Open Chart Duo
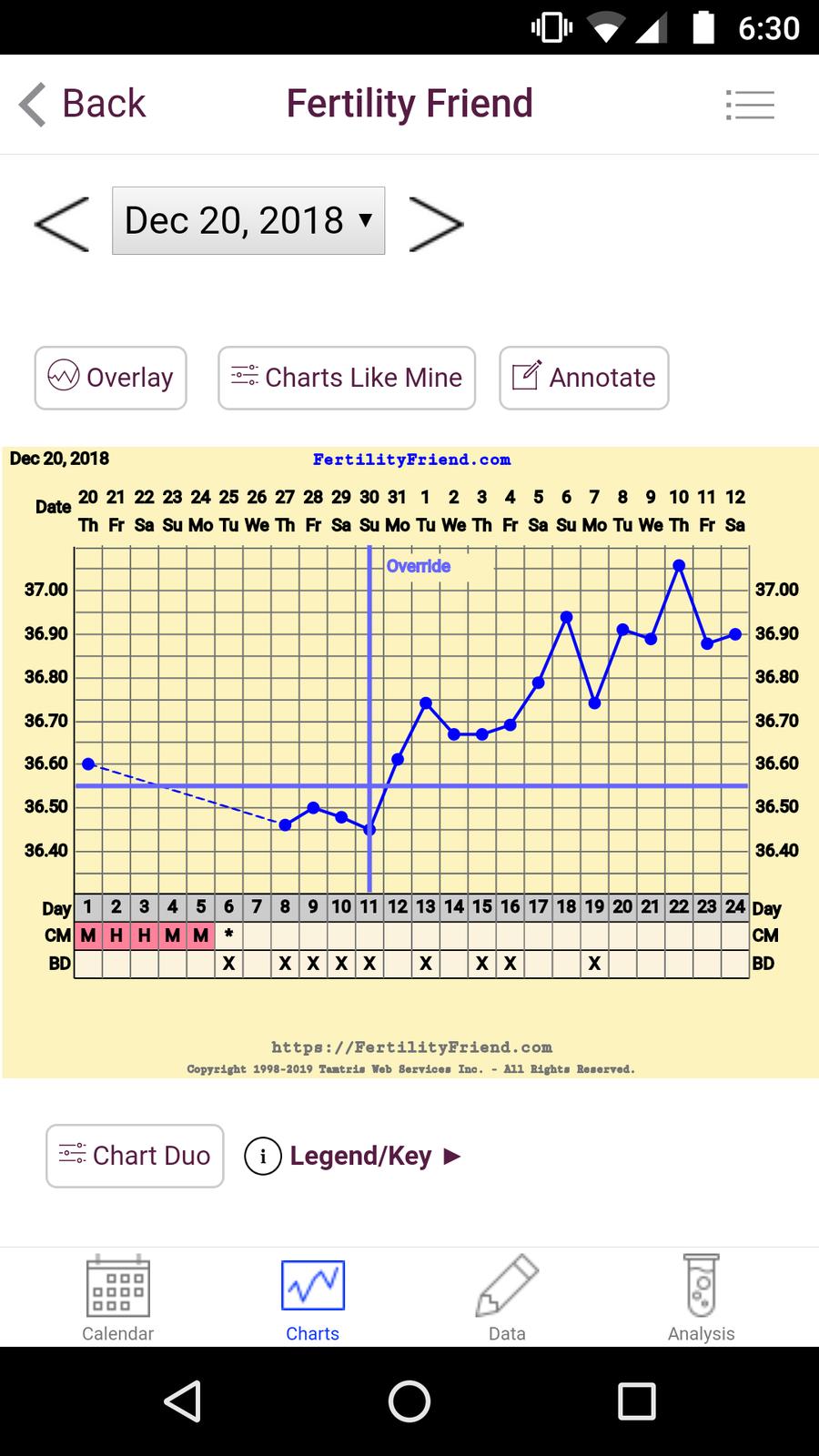 click(x=135, y=1156)
